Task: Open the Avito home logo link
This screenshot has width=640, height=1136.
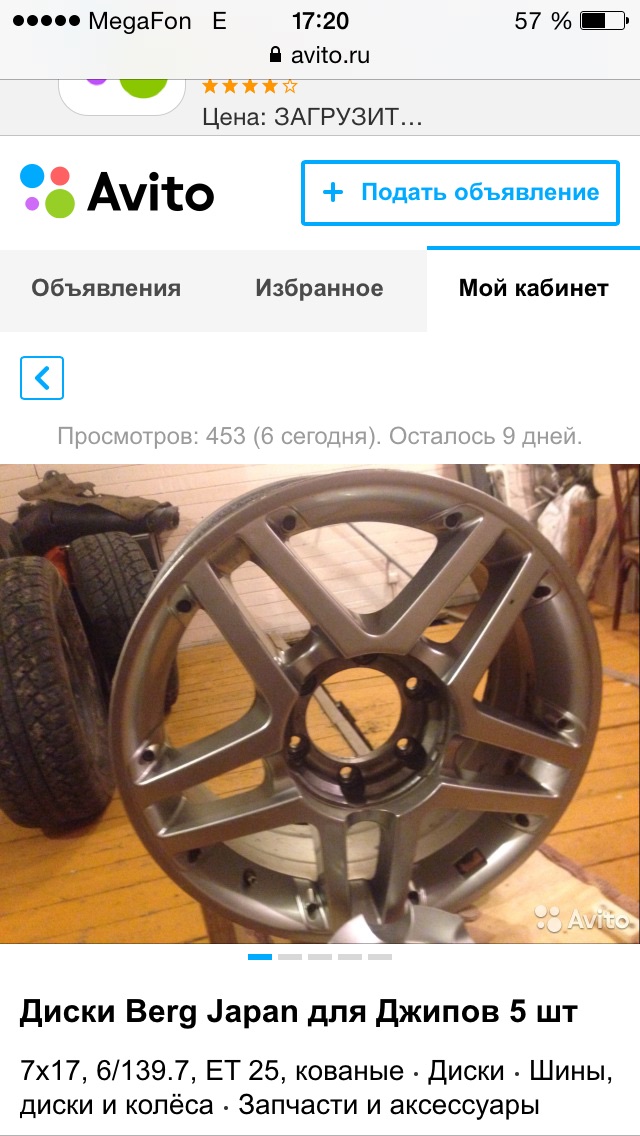Action: 118,191
